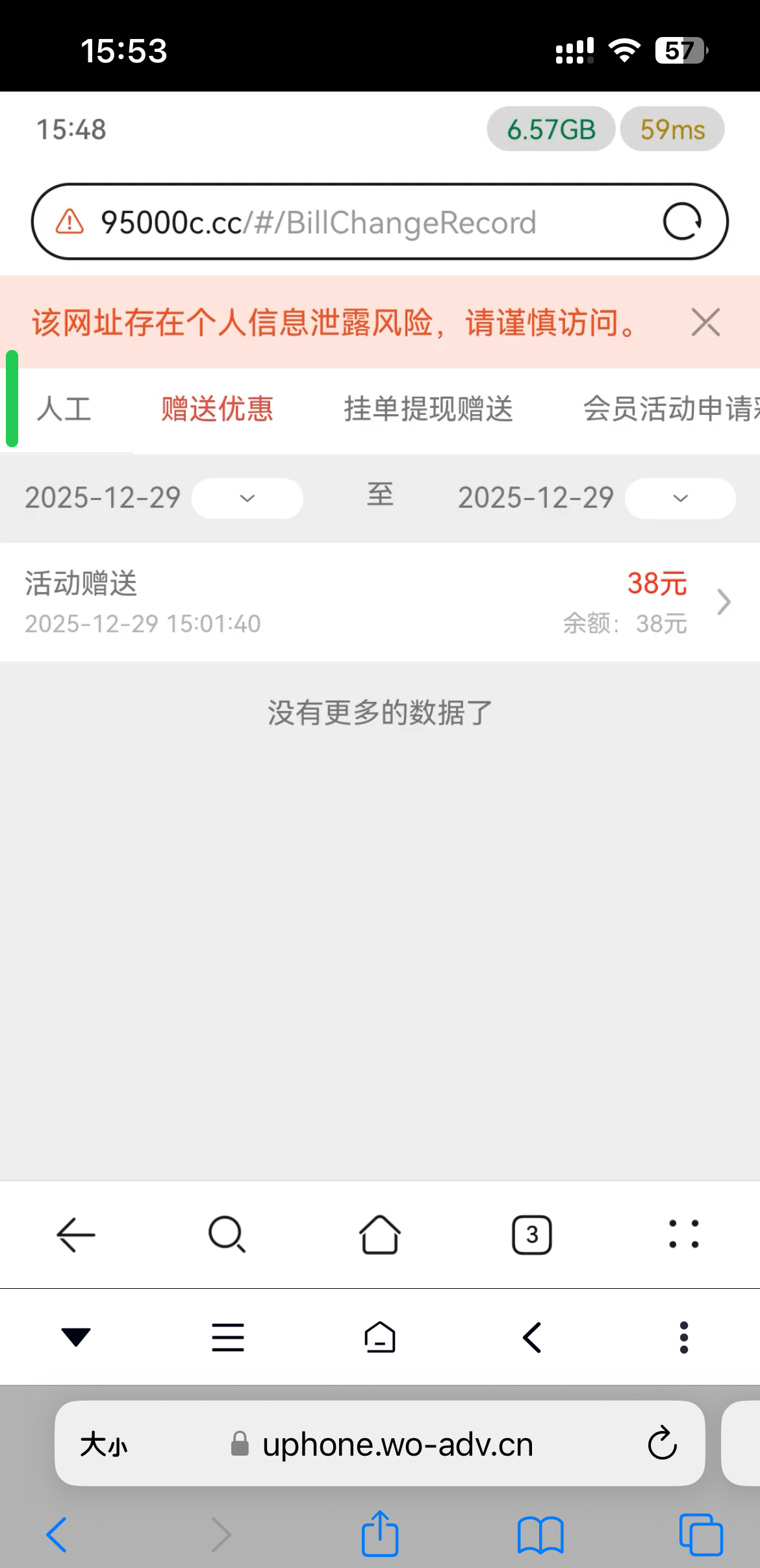
Task: Open the 大小 page settings
Action: pyautogui.click(x=104, y=1445)
